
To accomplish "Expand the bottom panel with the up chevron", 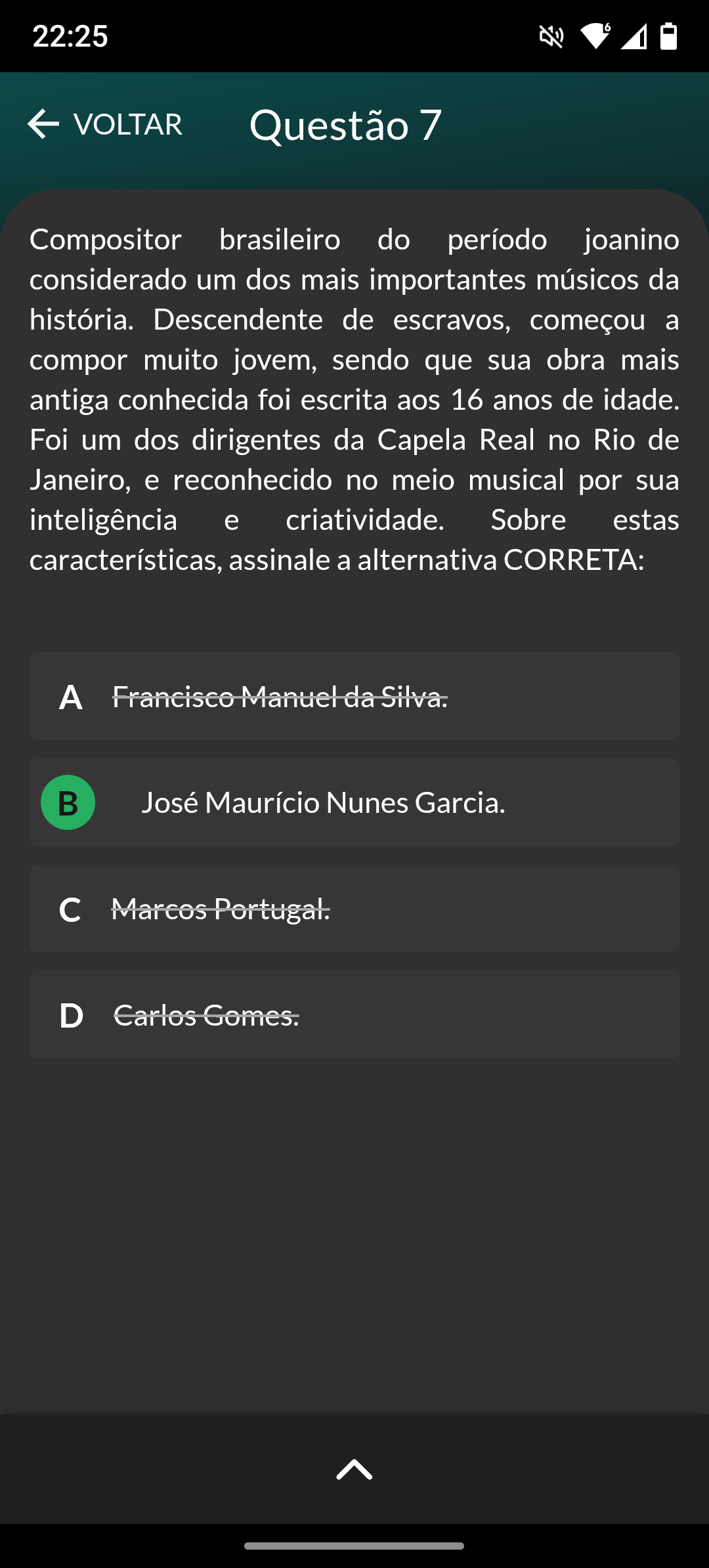I will coord(354,1470).
